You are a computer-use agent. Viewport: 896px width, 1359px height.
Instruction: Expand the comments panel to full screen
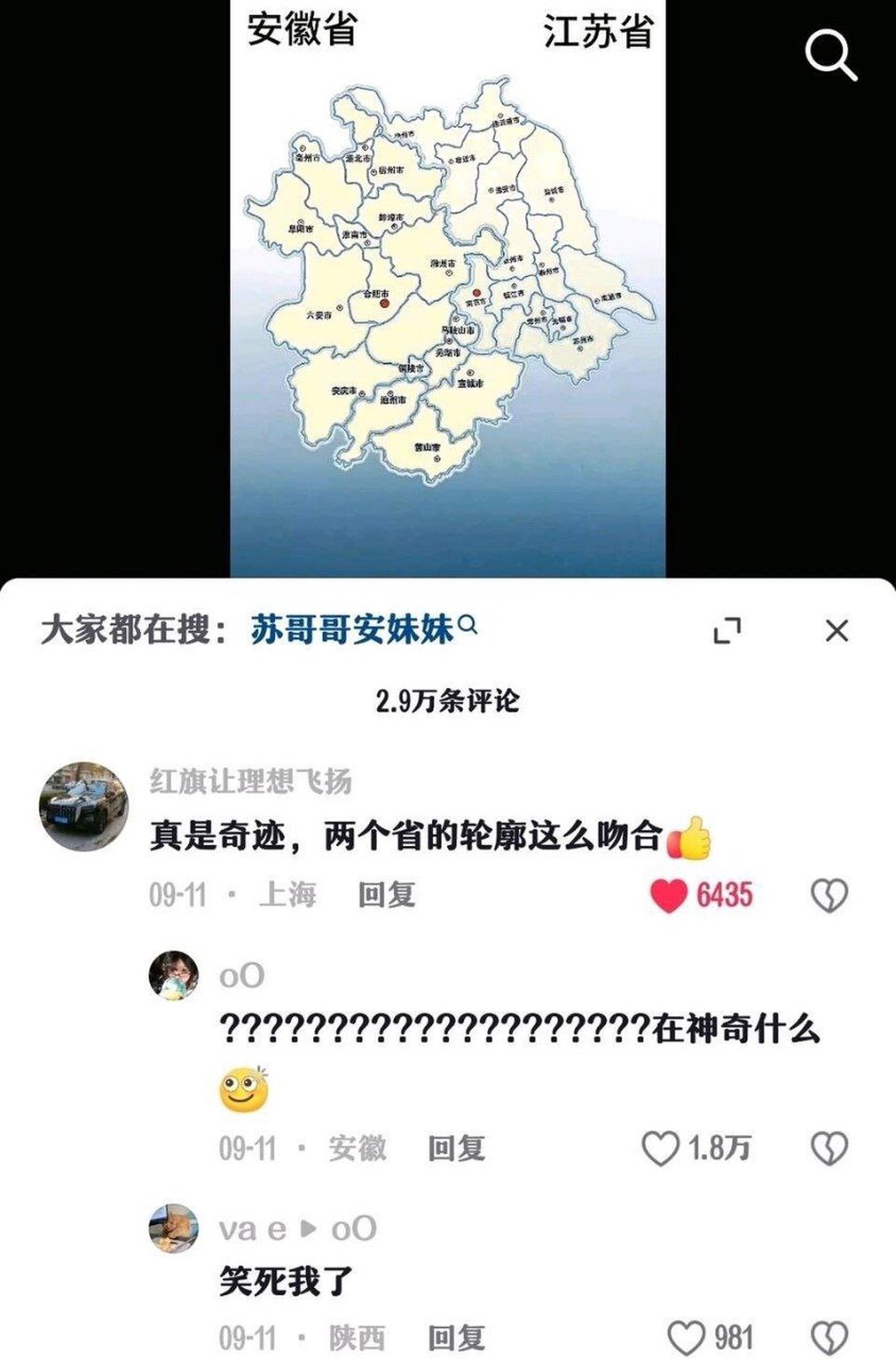[x=727, y=630]
